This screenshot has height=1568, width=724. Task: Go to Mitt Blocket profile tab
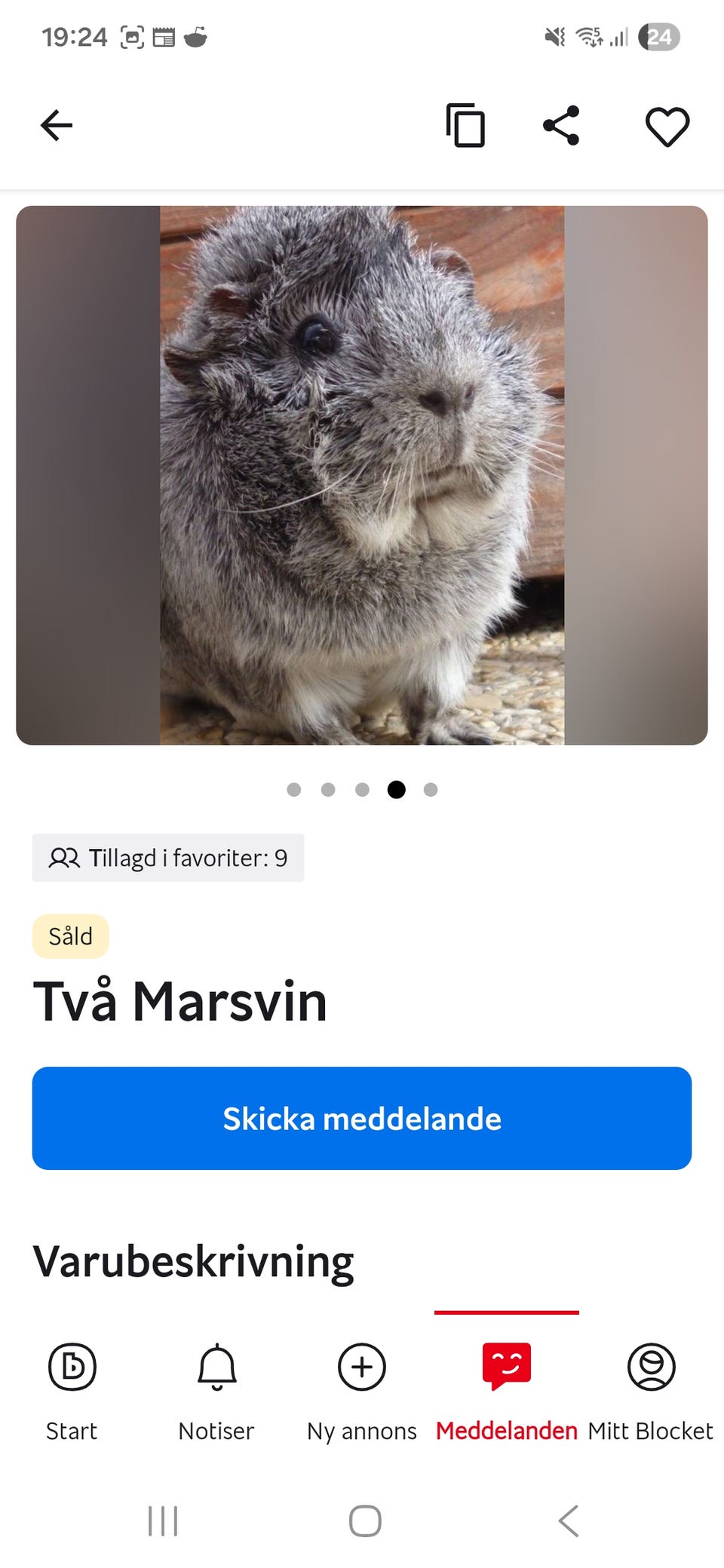coord(651,1392)
